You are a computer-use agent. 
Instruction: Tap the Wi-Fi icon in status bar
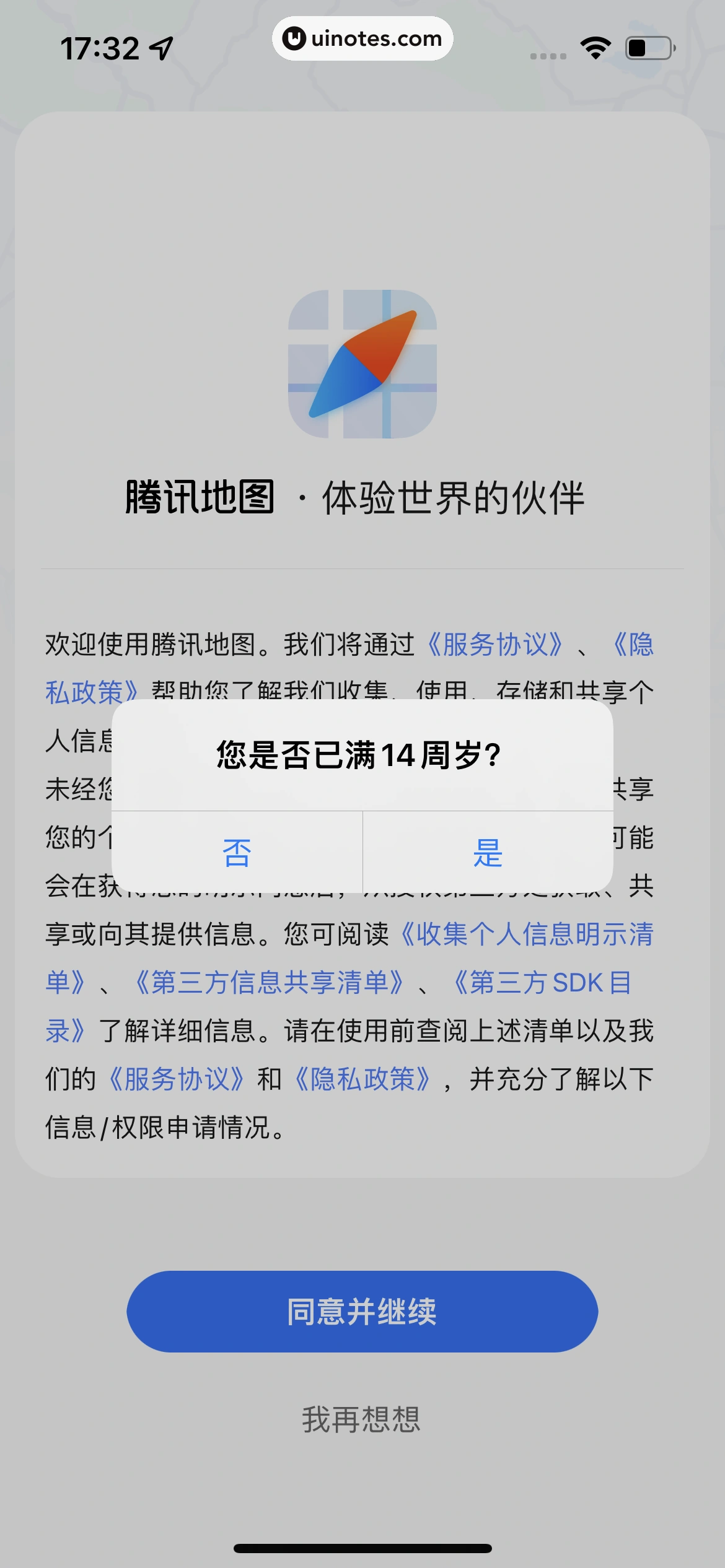[595, 48]
